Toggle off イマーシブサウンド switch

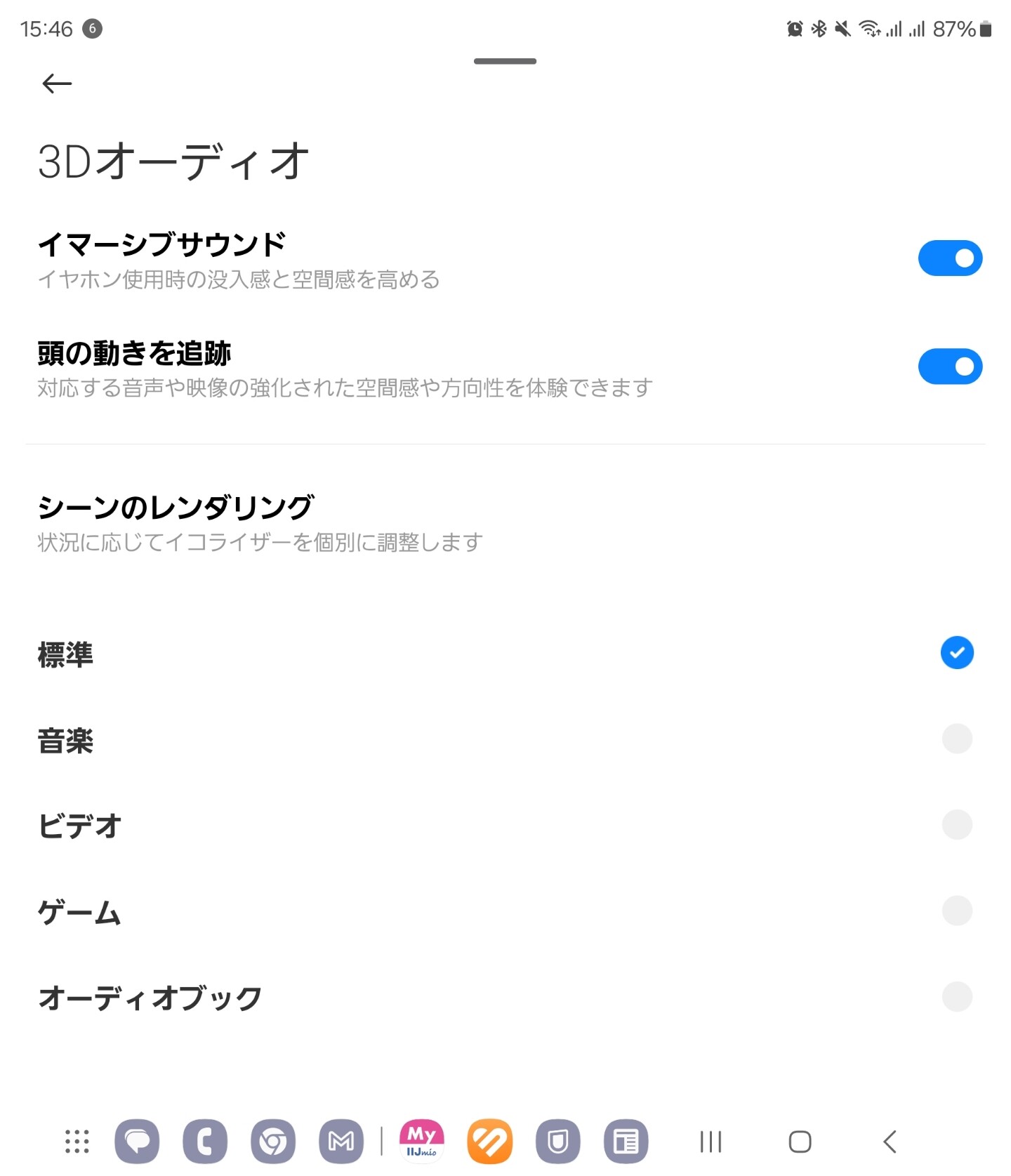coord(950,258)
